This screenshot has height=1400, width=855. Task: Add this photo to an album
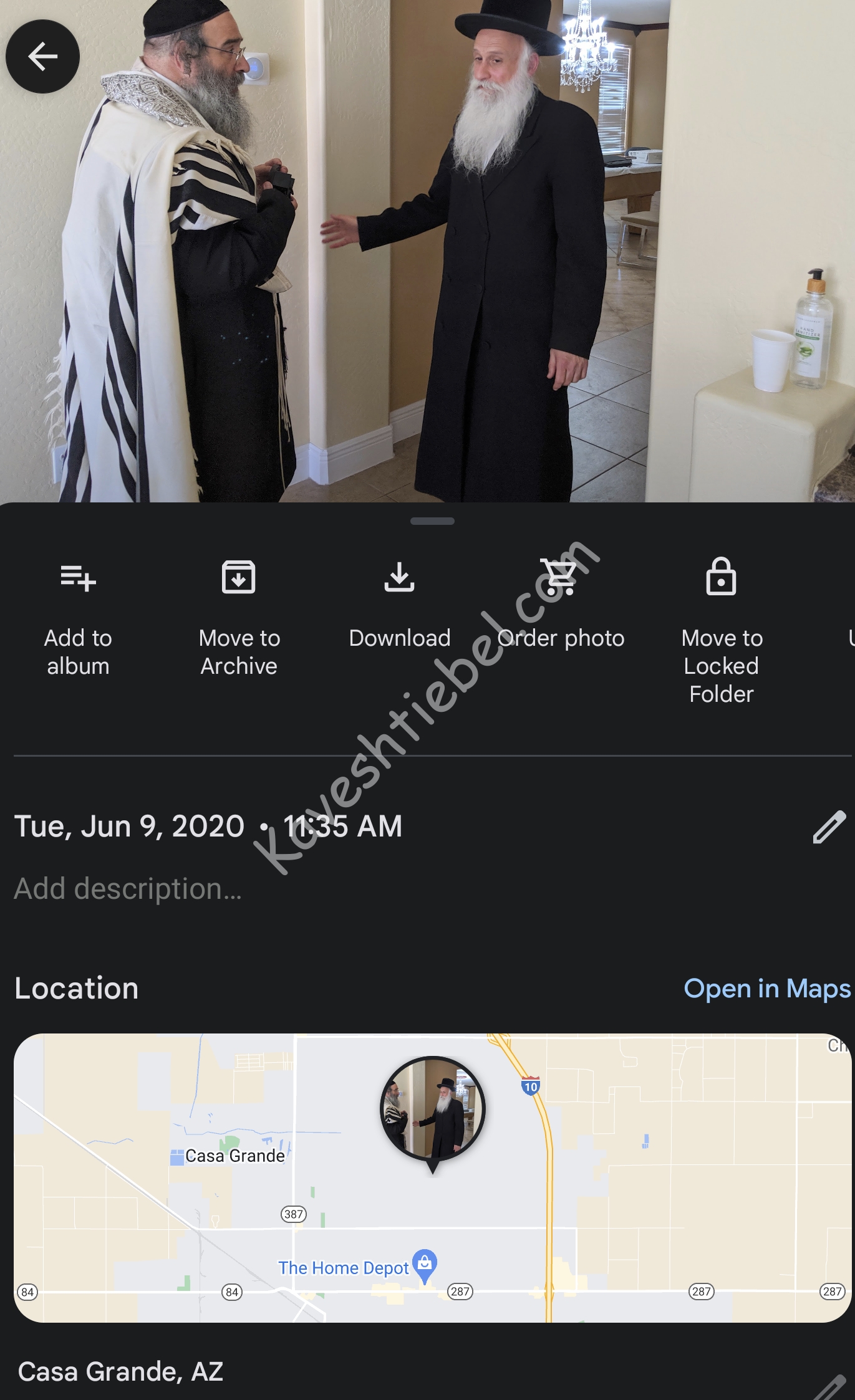click(78, 617)
